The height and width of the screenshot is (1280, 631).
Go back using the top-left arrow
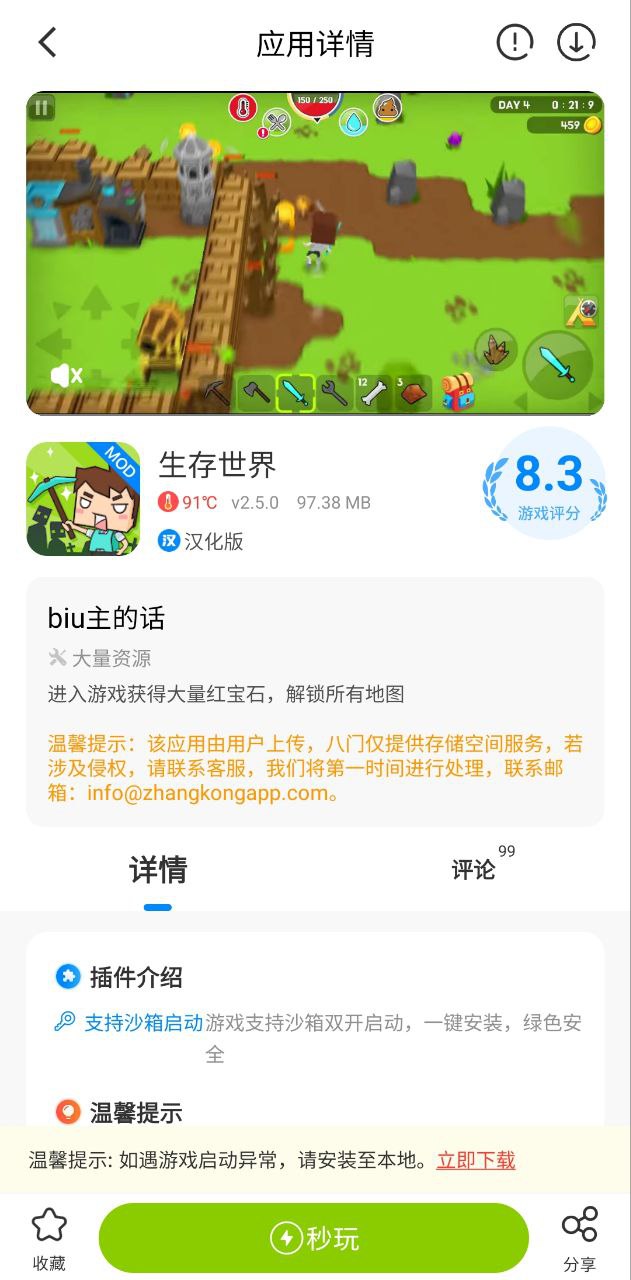(x=47, y=43)
